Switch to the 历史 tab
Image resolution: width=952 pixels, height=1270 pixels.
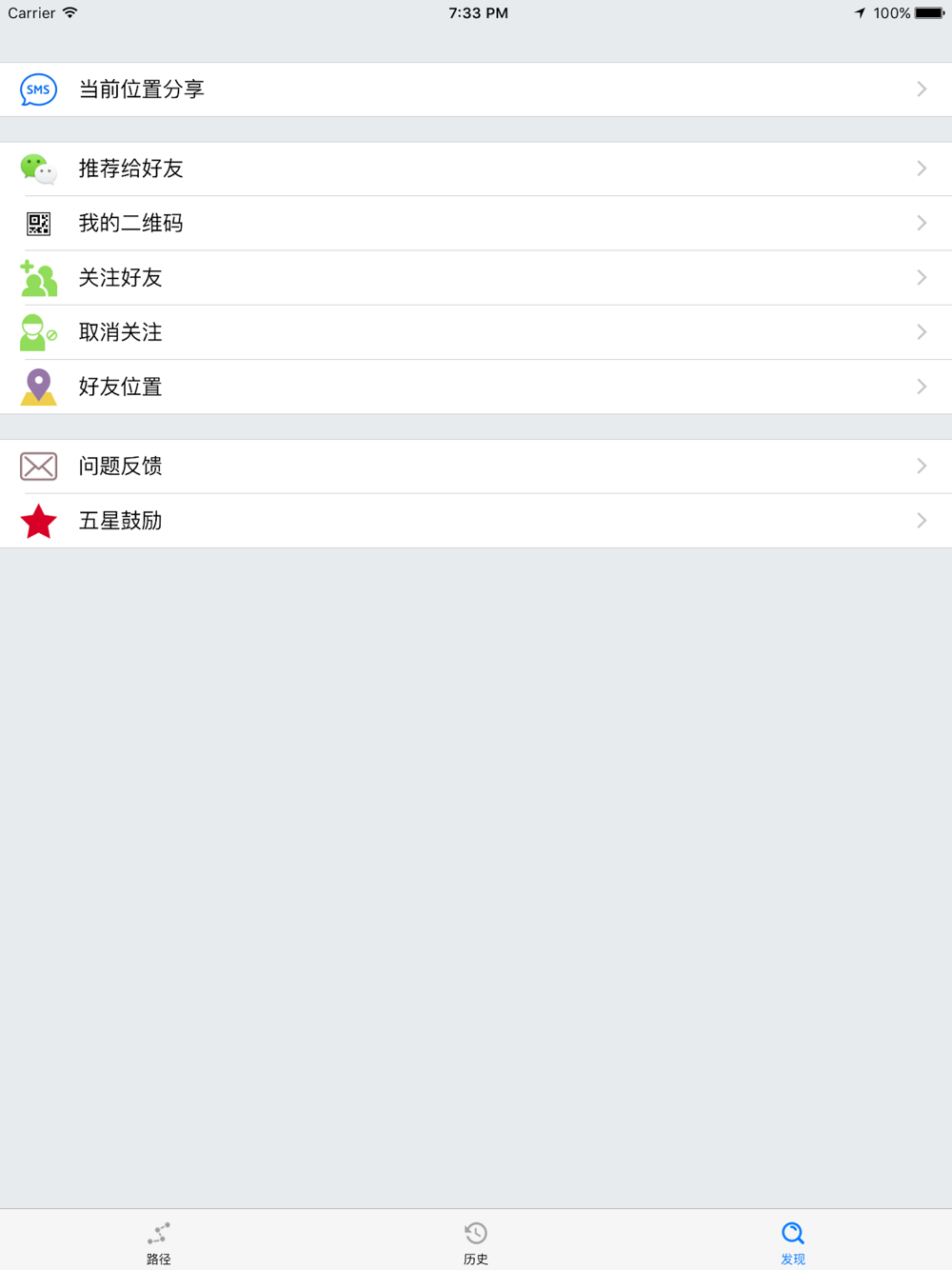coord(476,1242)
